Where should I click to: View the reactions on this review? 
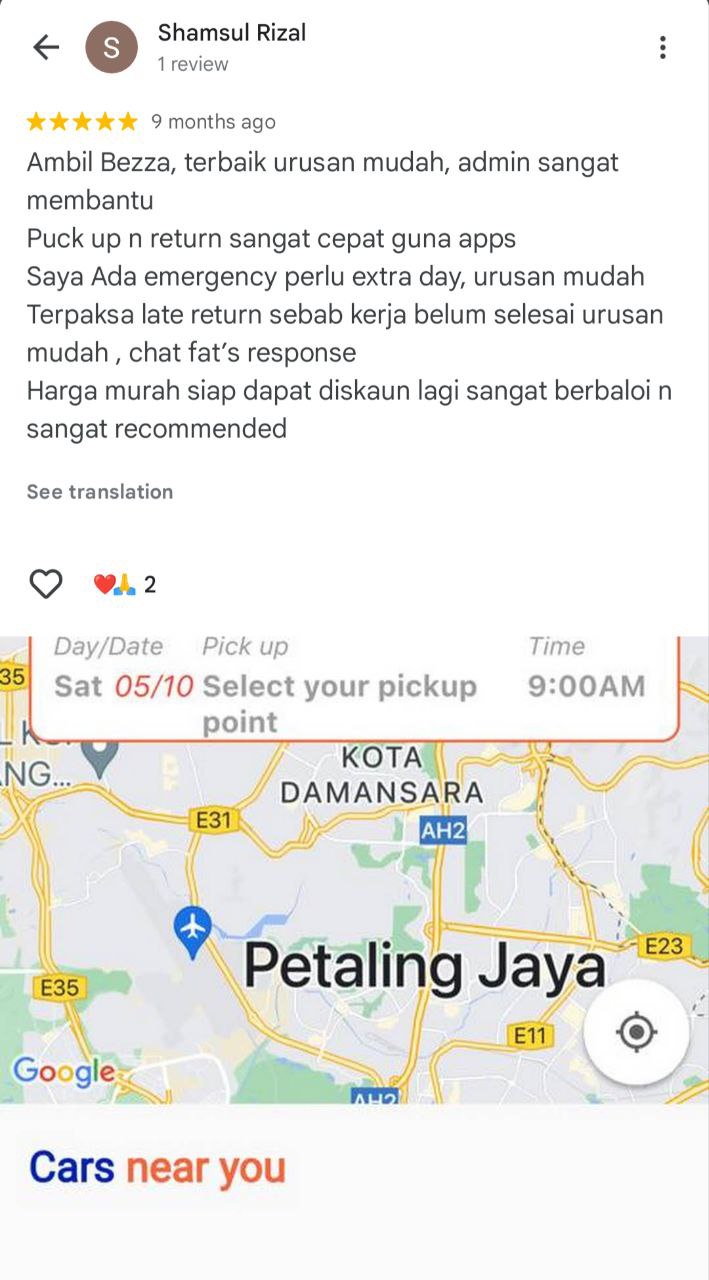[x=125, y=585]
